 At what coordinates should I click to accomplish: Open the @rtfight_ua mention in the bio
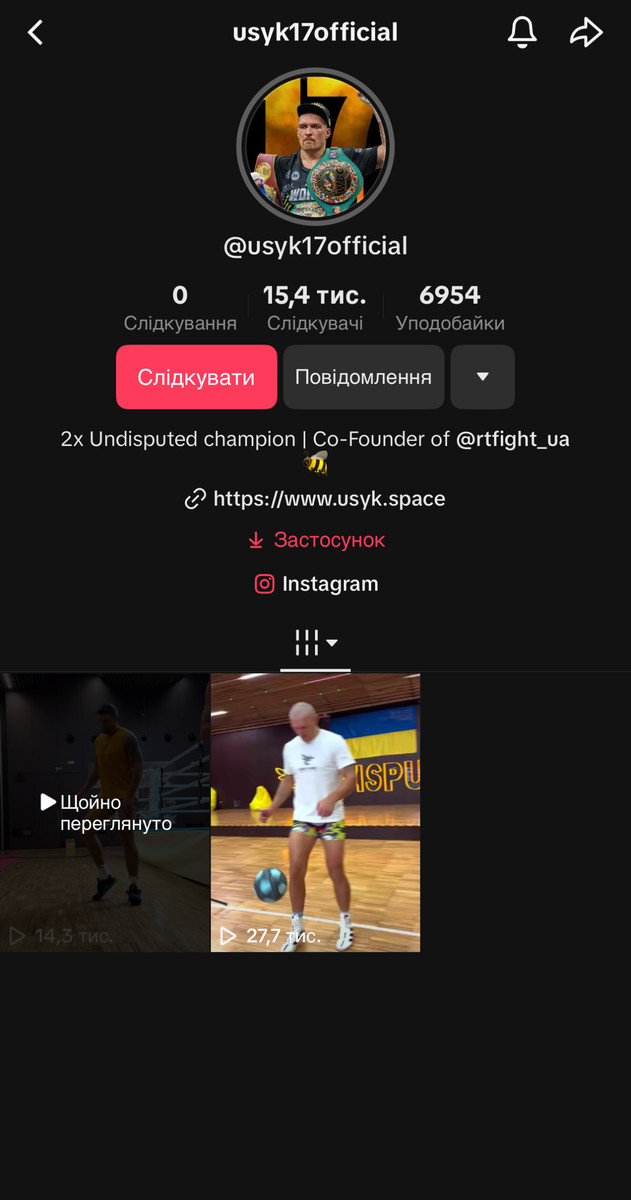pos(513,439)
